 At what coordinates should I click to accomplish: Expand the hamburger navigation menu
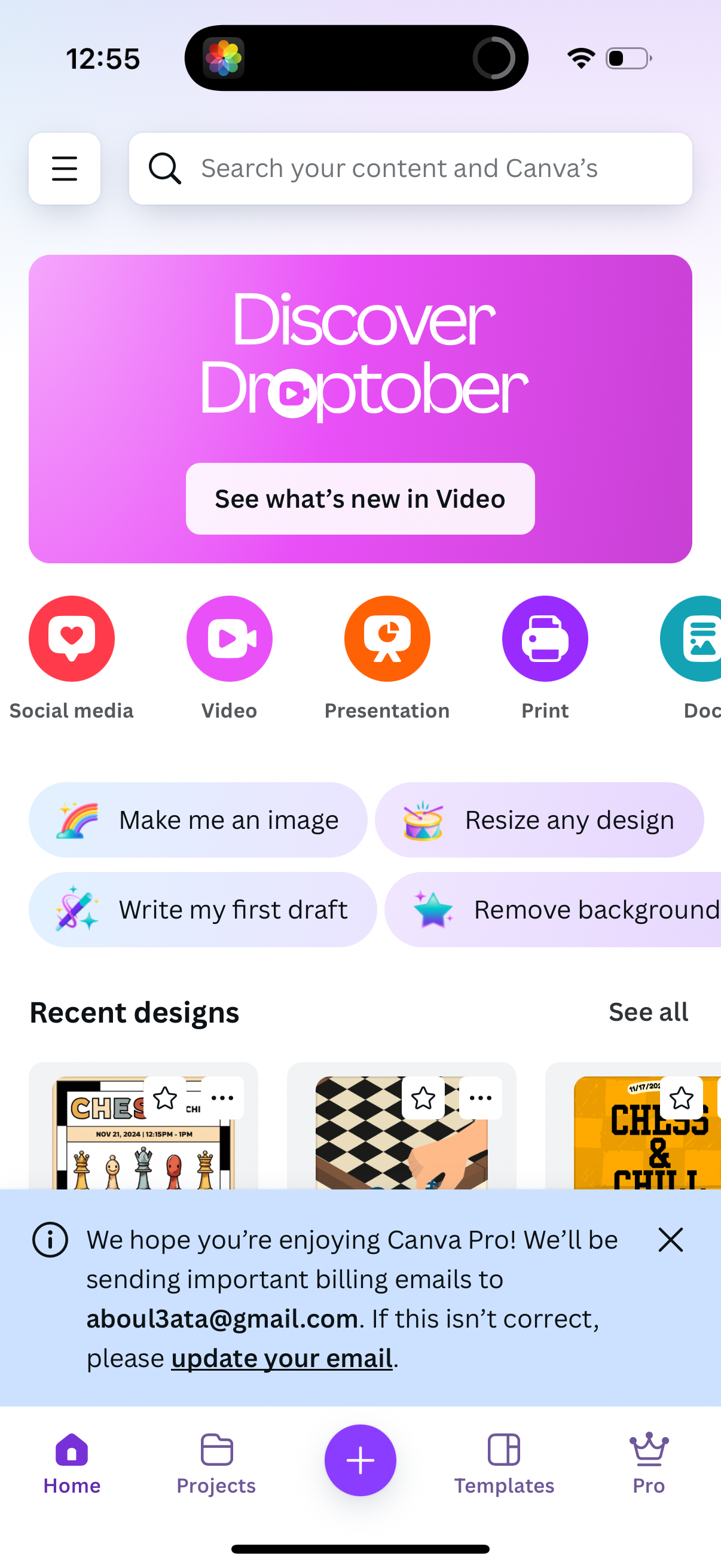coord(65,169)
